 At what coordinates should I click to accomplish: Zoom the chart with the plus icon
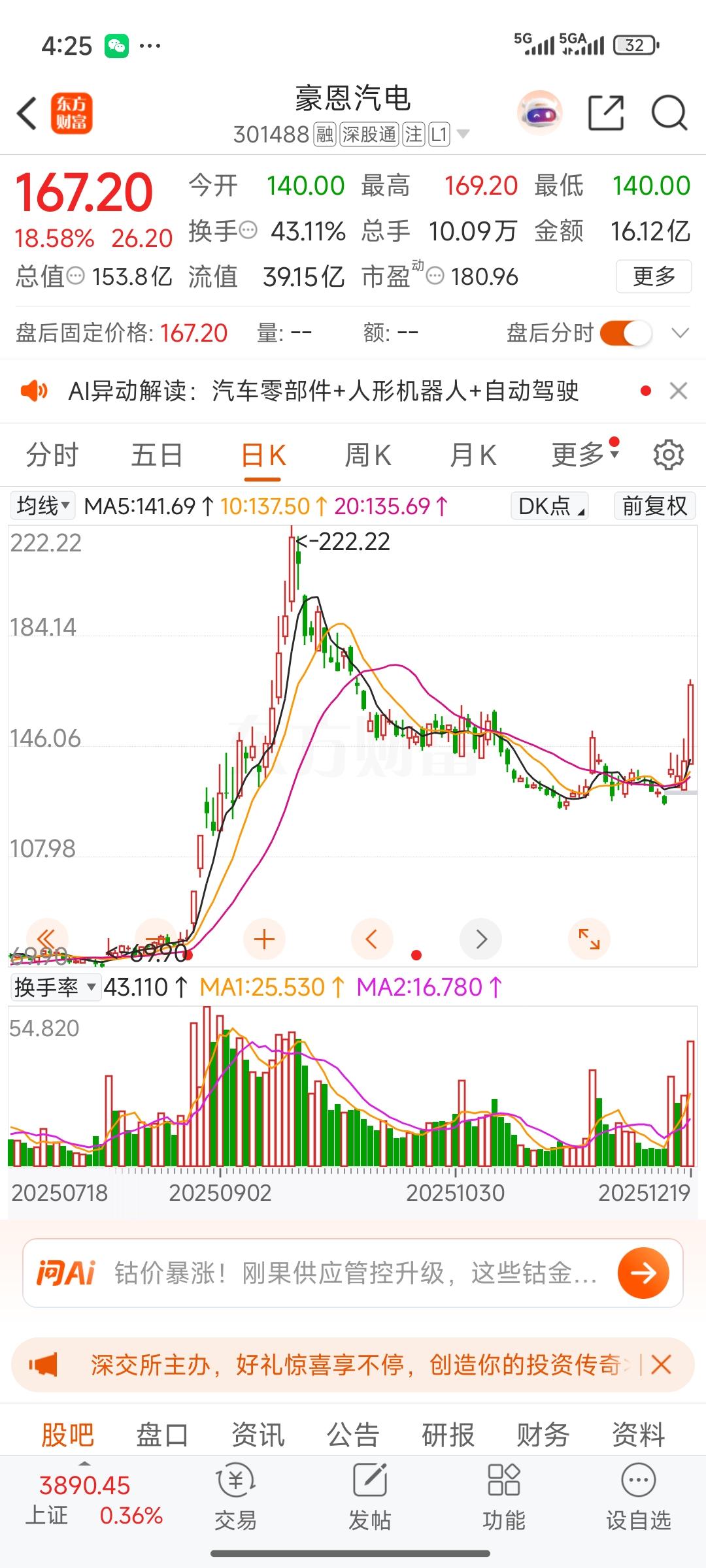pos(263,939)
